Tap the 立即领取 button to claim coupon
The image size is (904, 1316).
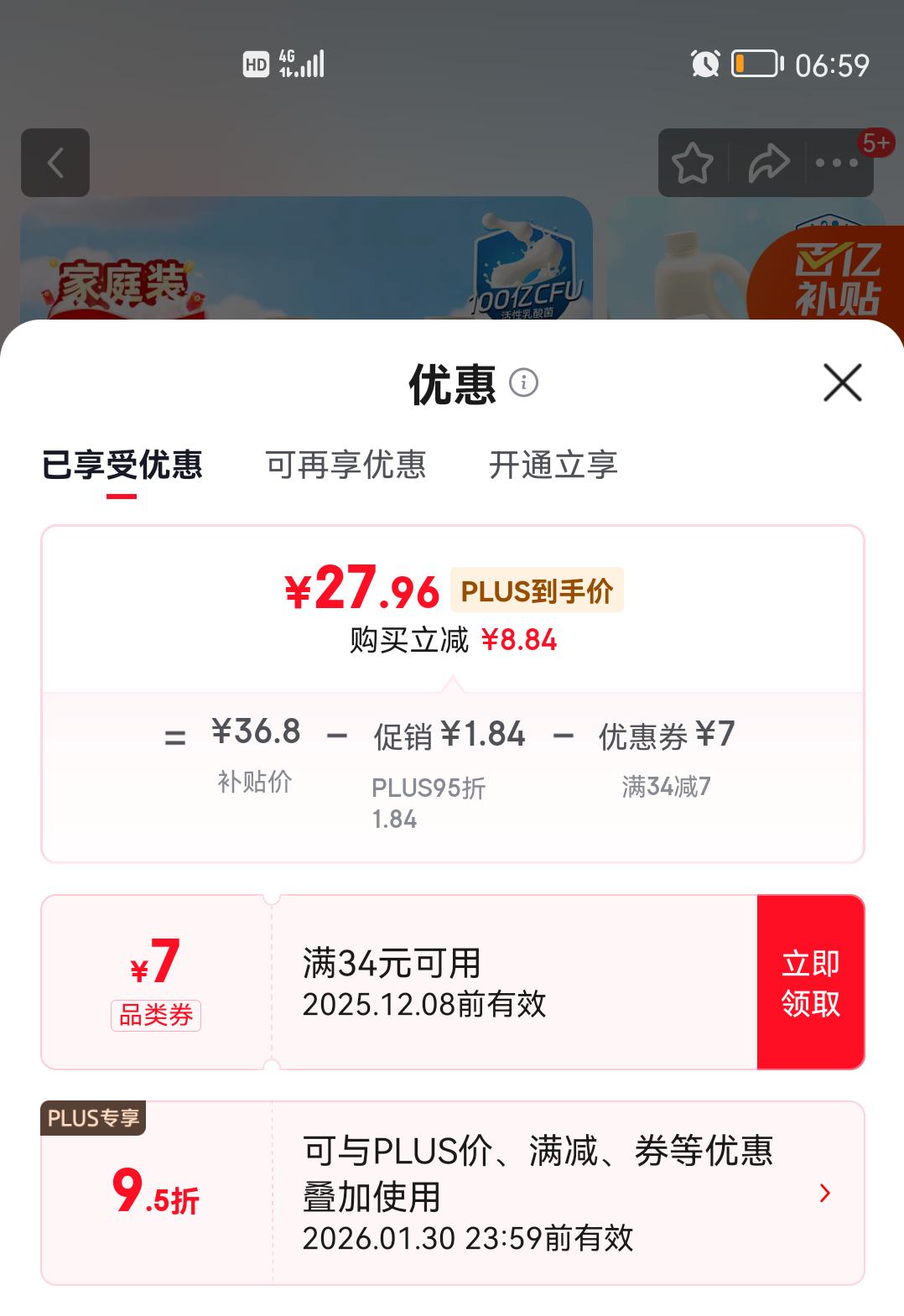point(811,981)
